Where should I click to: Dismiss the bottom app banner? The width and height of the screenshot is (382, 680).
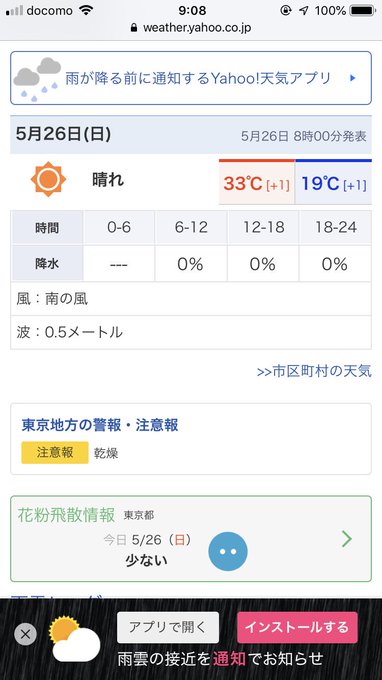pyautogui.click(x=25, y=634)
